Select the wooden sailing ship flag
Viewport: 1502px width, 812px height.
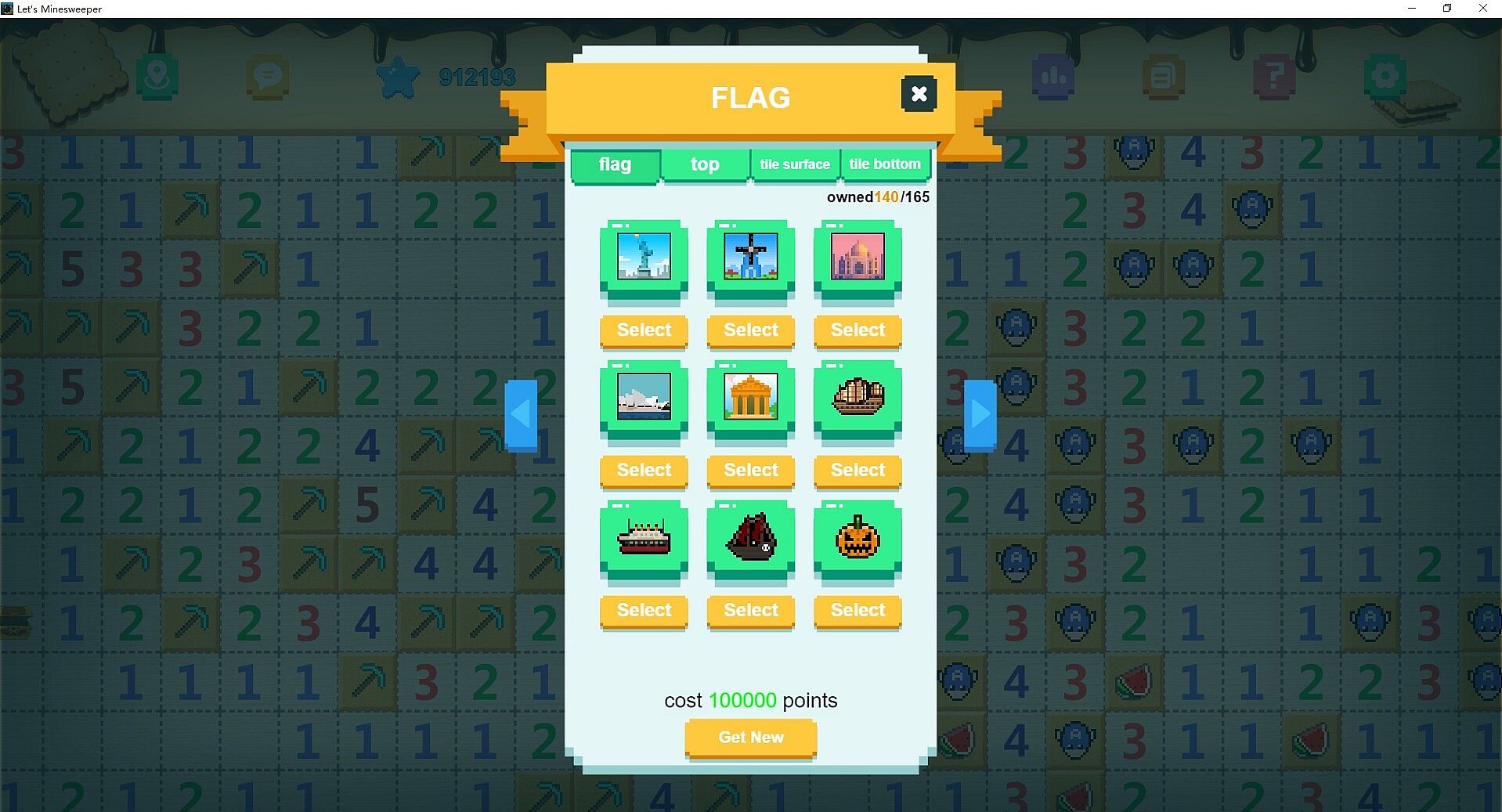click(858, 471)
